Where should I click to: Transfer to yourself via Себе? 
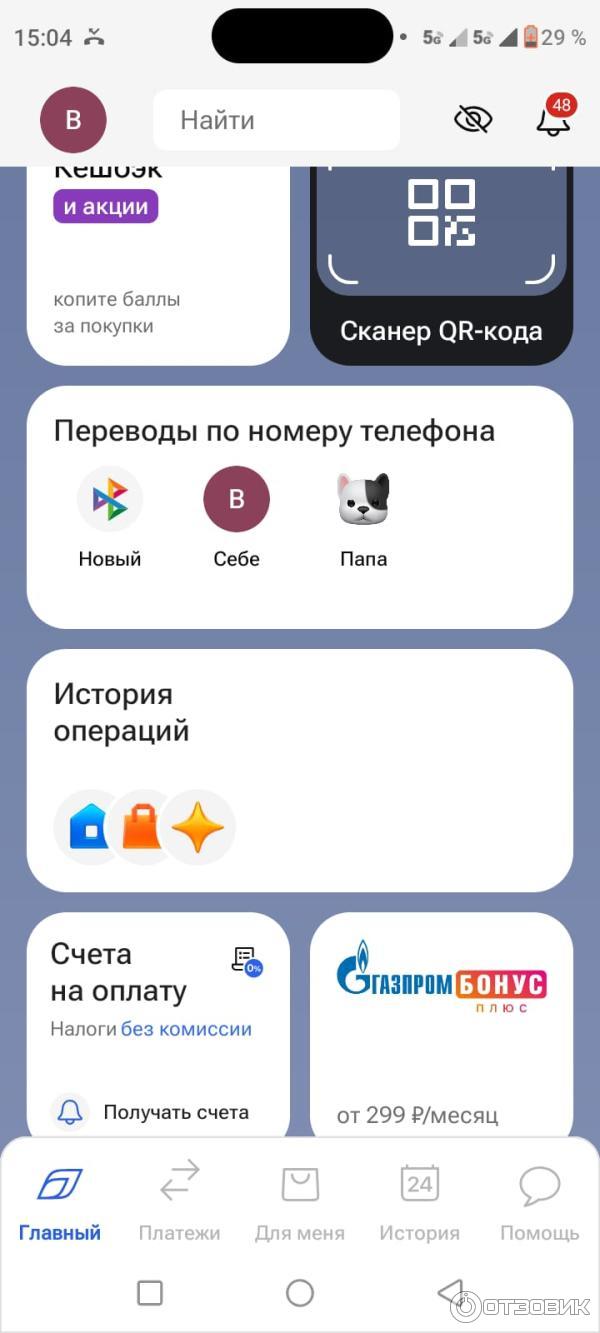click(x=237, y=517)
